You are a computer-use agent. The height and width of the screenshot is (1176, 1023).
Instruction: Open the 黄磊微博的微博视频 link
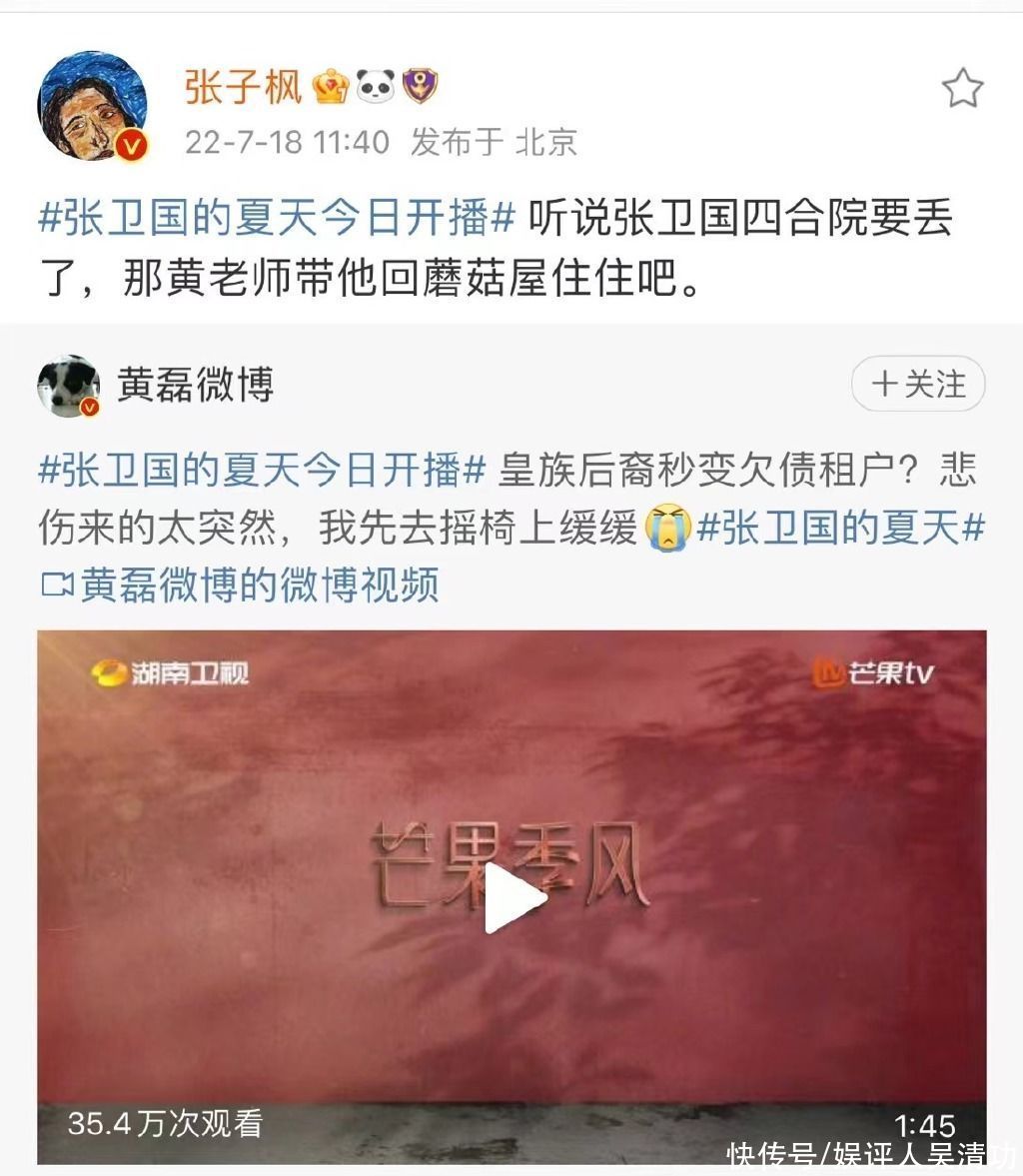click(240, 585)
